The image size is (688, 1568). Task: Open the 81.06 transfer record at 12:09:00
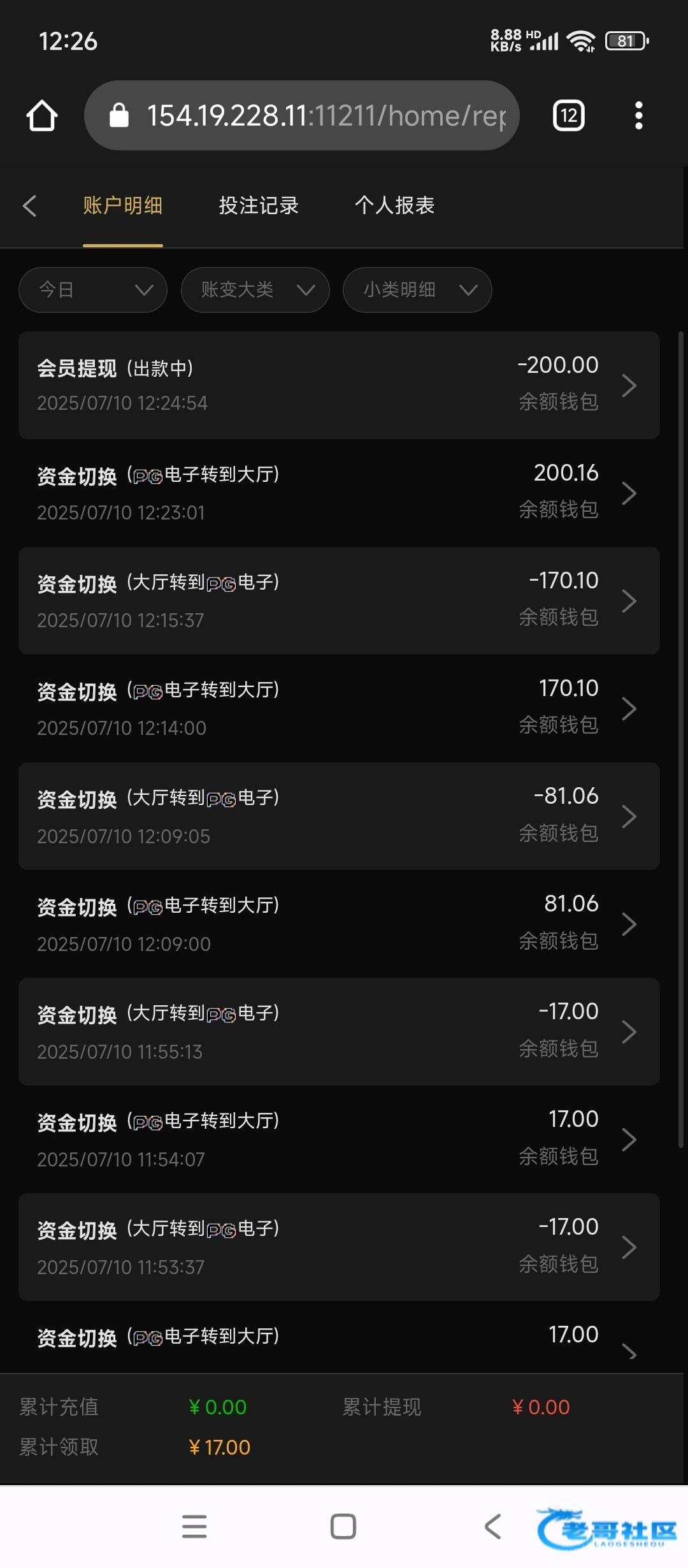(x=339, y=924)
